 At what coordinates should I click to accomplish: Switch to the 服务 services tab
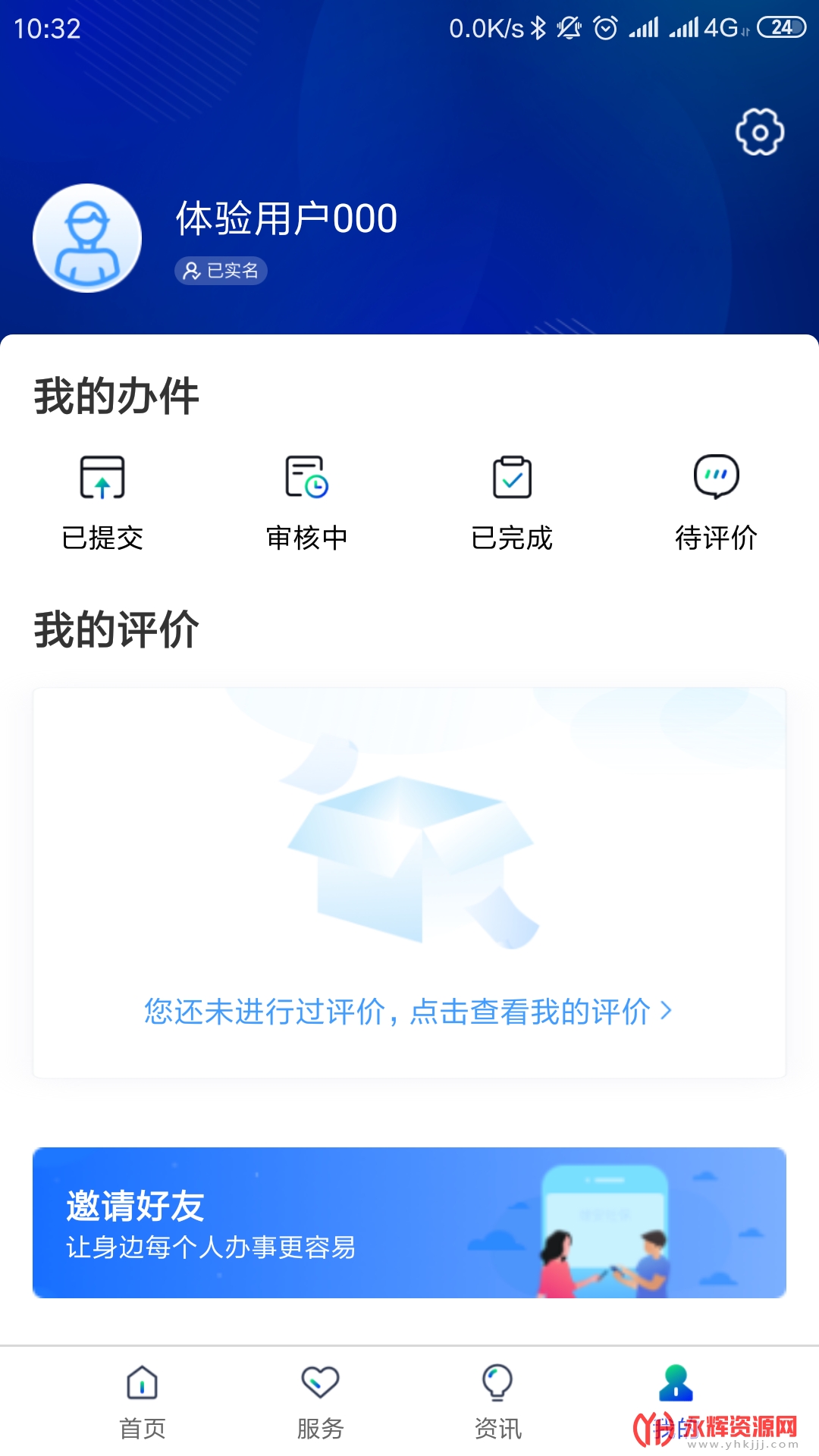pyautogui.click(x=320, y=1401)
